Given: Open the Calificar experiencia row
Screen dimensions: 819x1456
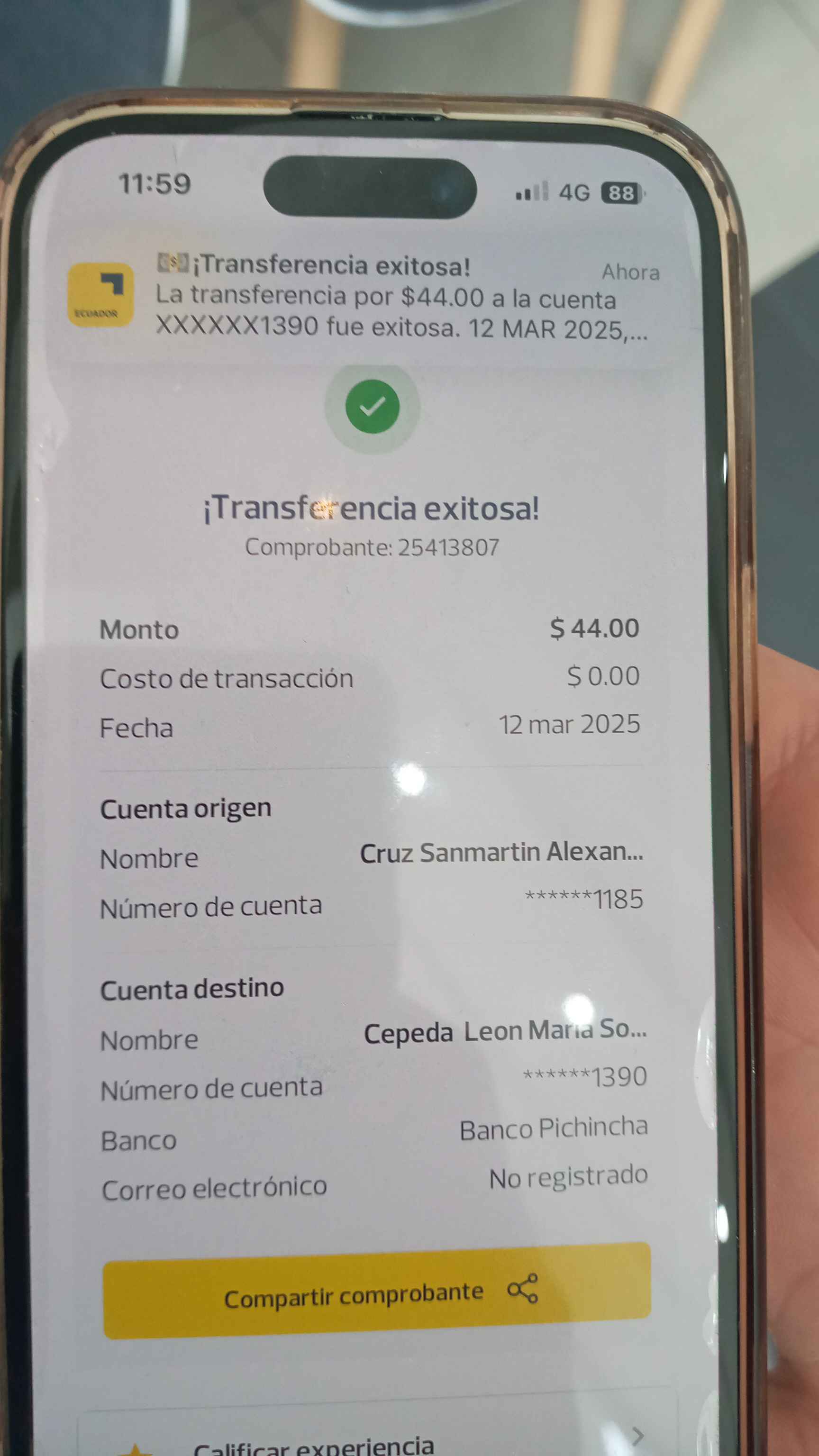Looking at the screenshot, I should coord(373,1441).
